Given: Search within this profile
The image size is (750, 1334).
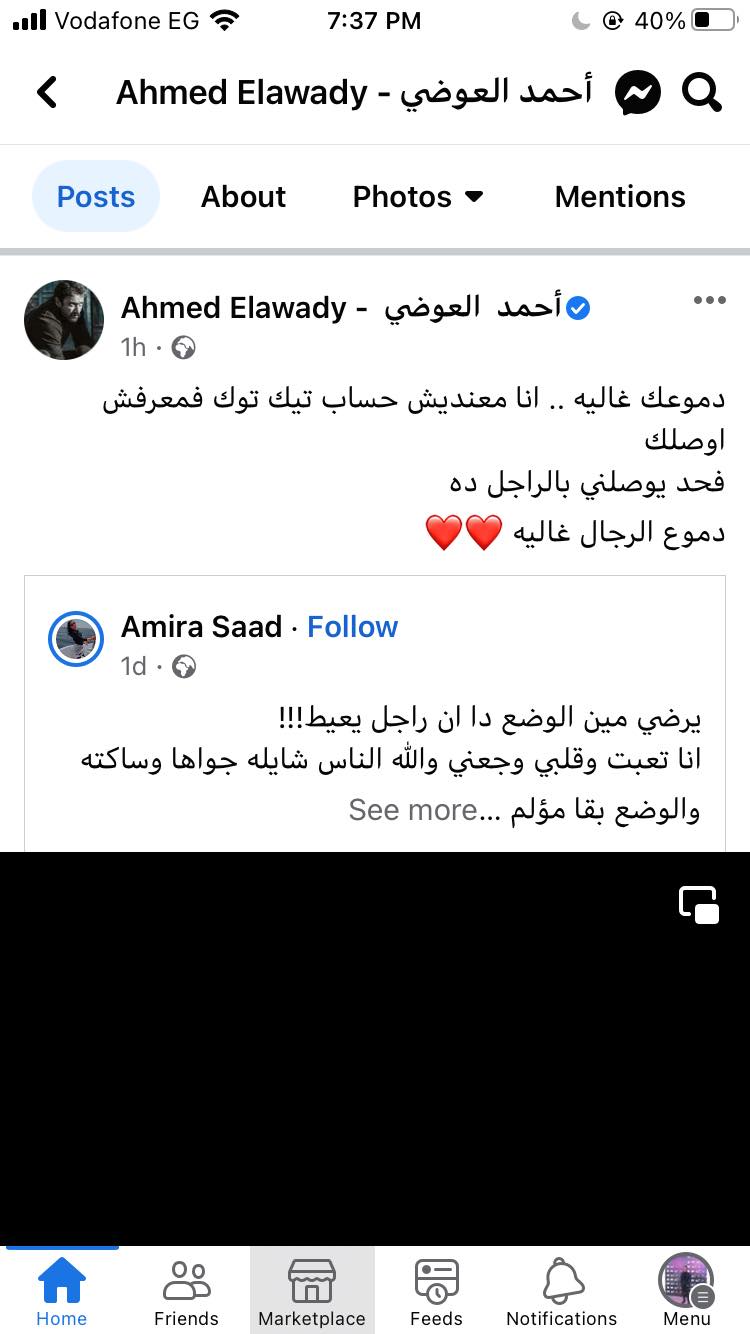Looking at the screenshot, I should pyautogui.click(x=701, y=93).
